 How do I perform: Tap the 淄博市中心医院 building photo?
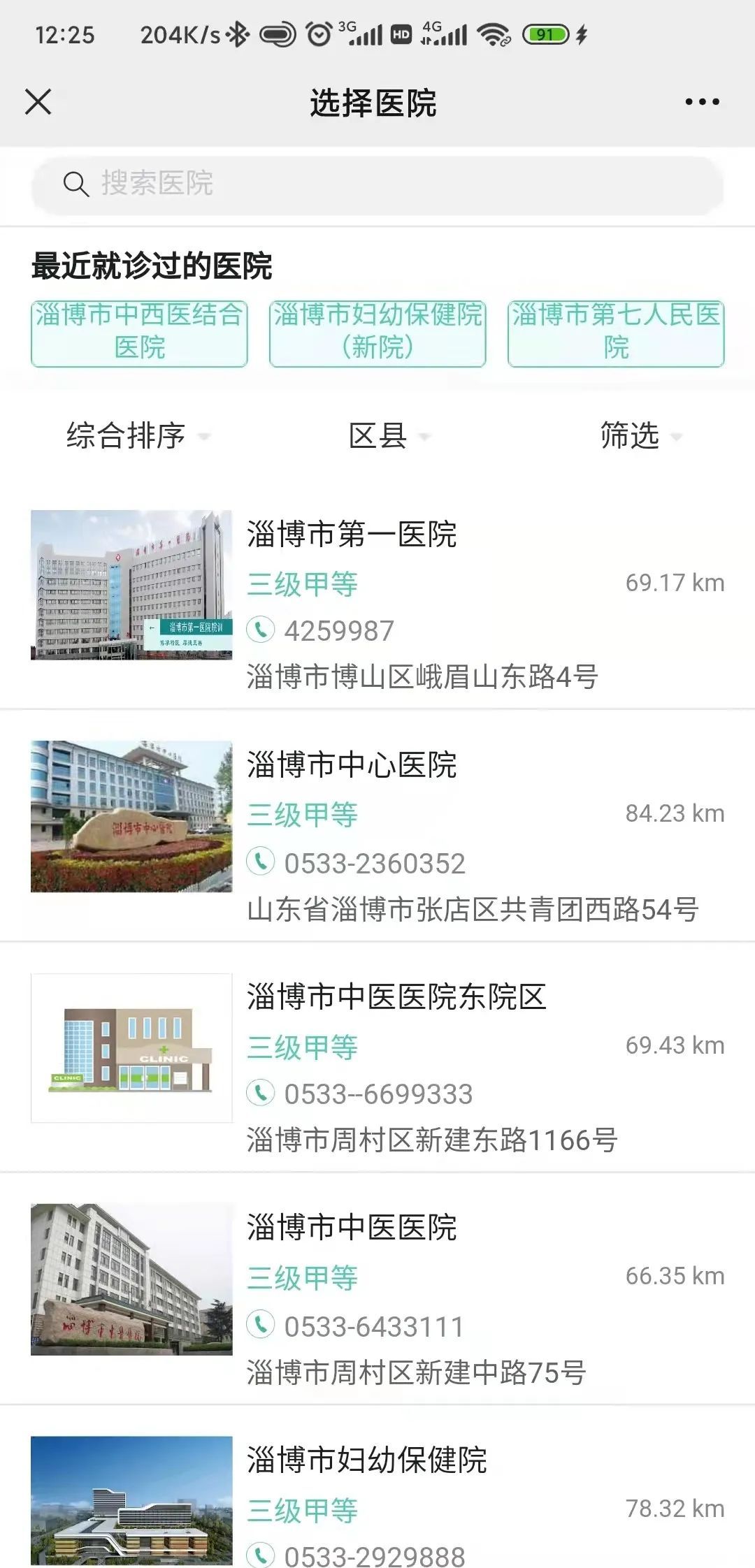tap(131, 815)
